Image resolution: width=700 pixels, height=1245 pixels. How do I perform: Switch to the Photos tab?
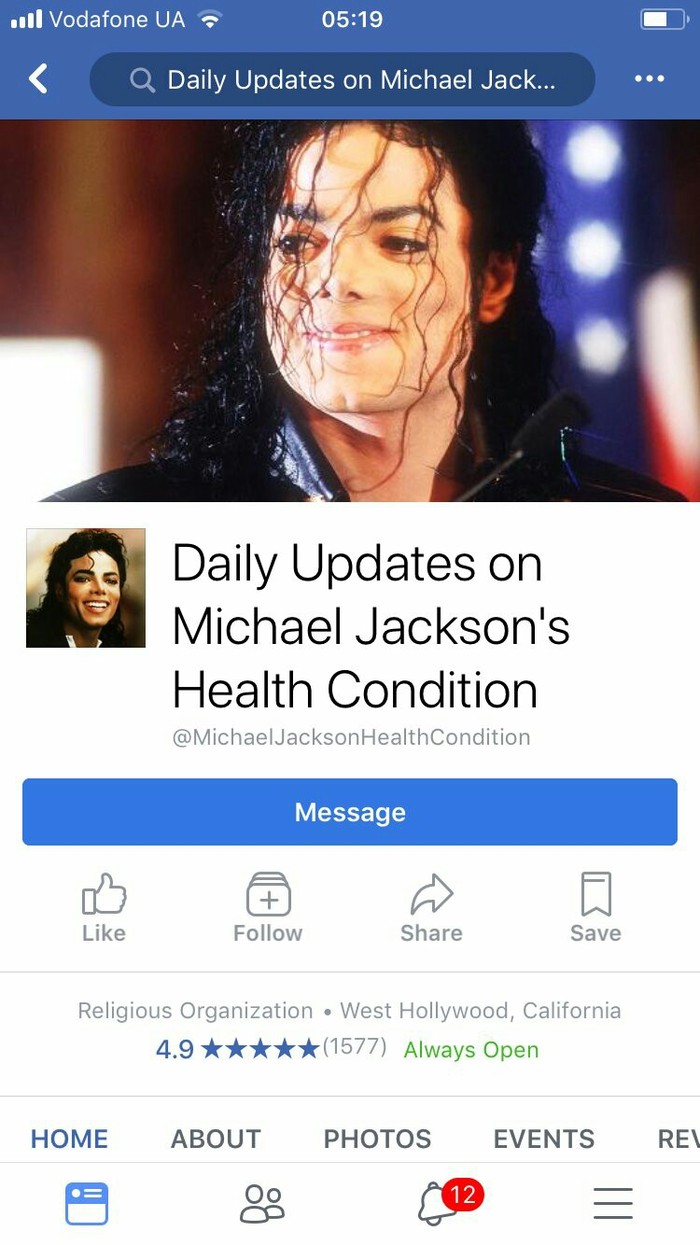coord(377,1138)
